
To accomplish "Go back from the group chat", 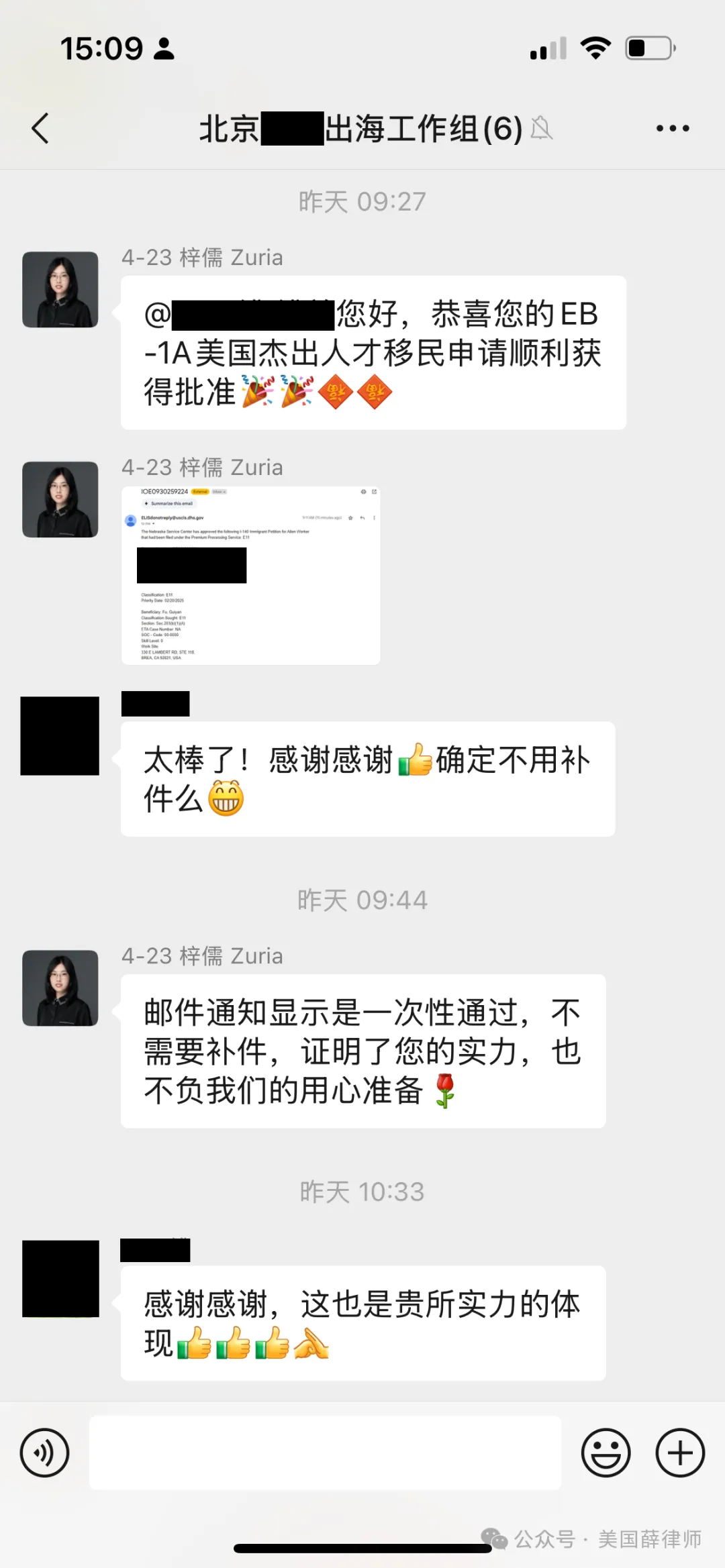I will coord(40,128).
